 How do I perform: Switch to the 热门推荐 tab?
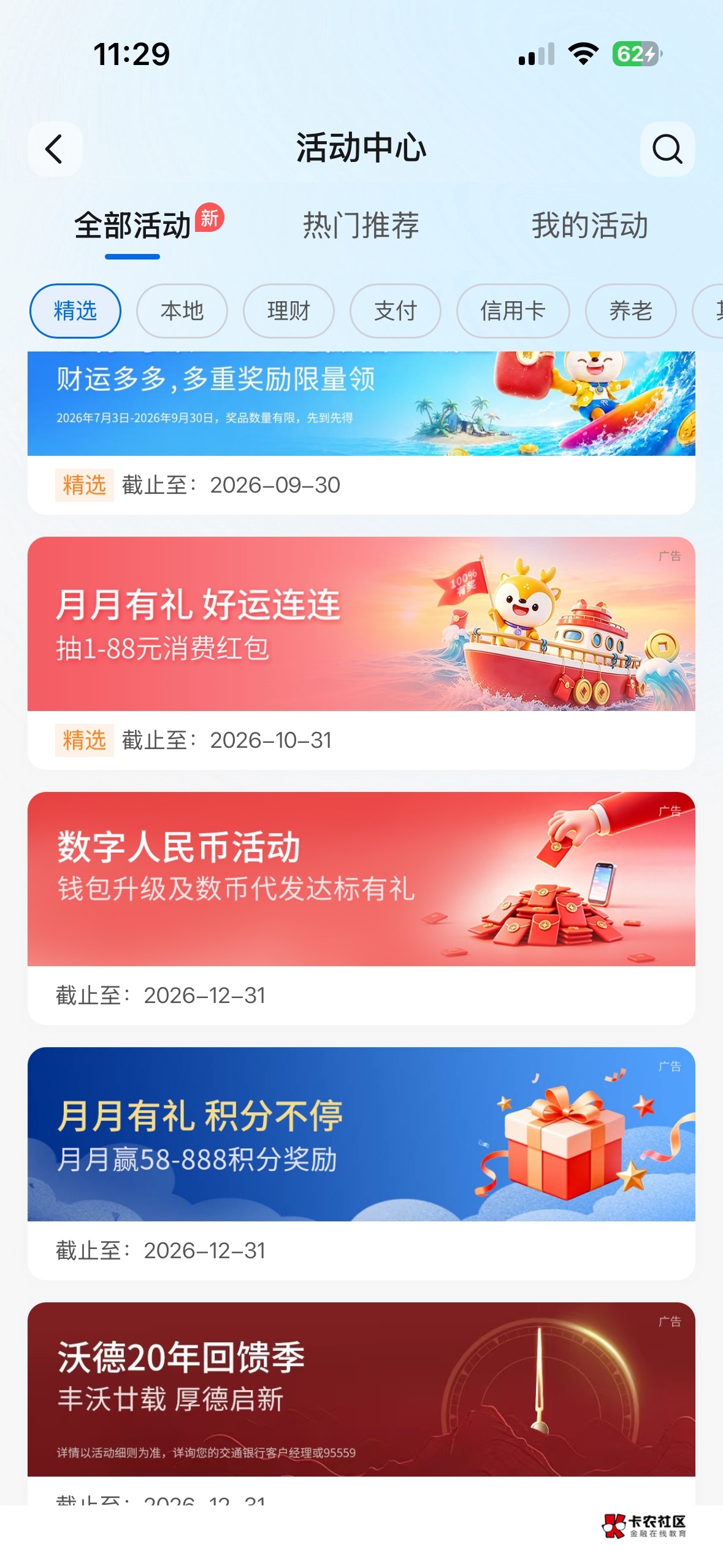tap(361, 225)
